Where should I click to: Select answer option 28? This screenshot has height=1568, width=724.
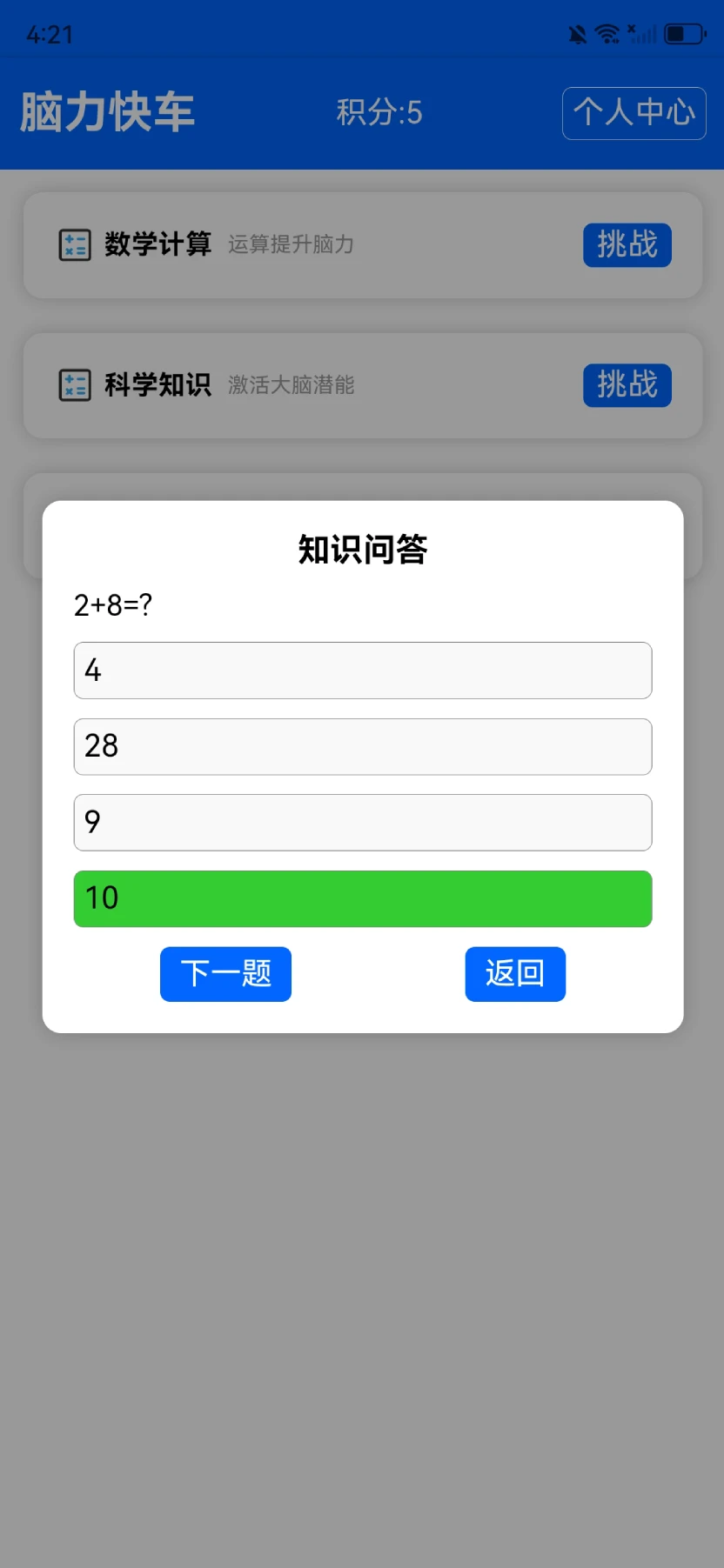362,746
